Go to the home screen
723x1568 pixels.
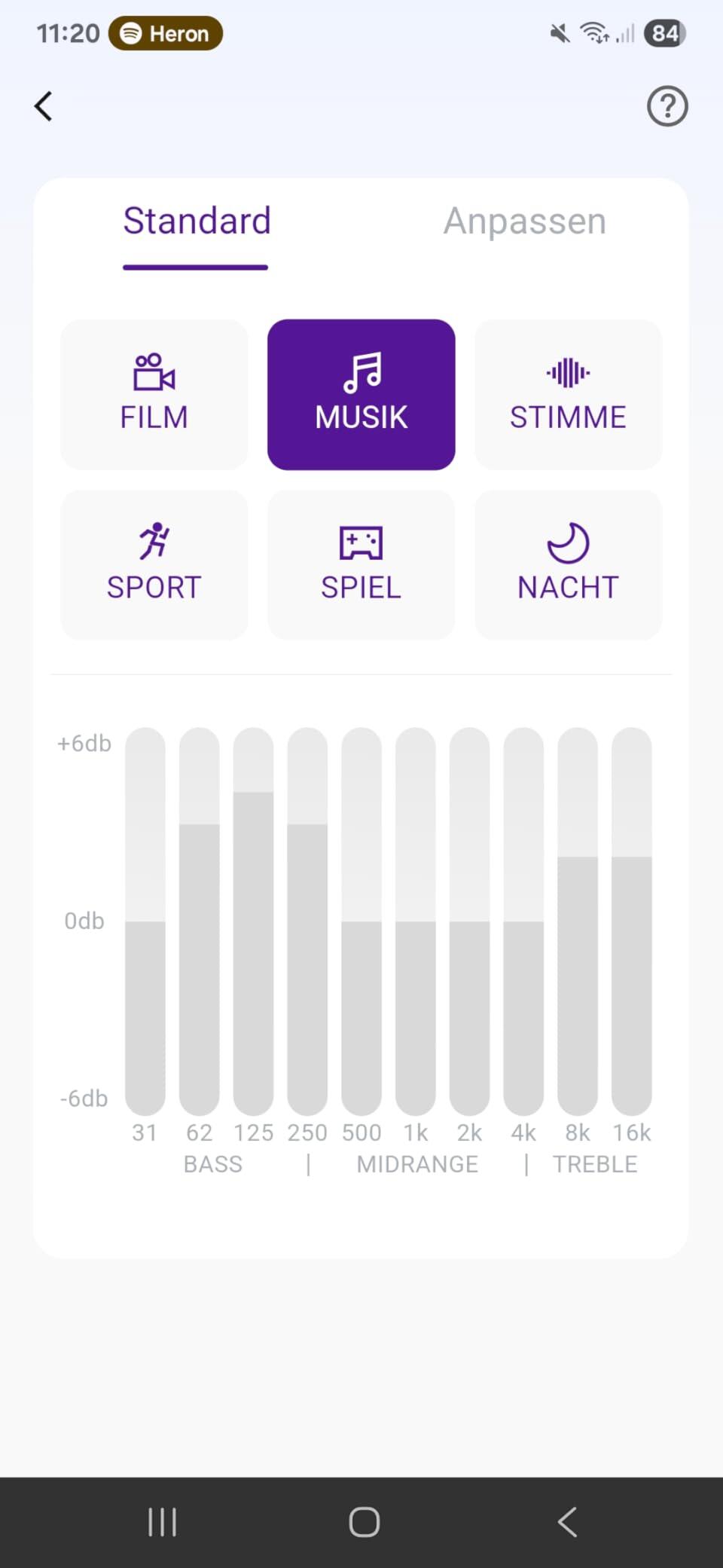click(x=364, y=1522)
